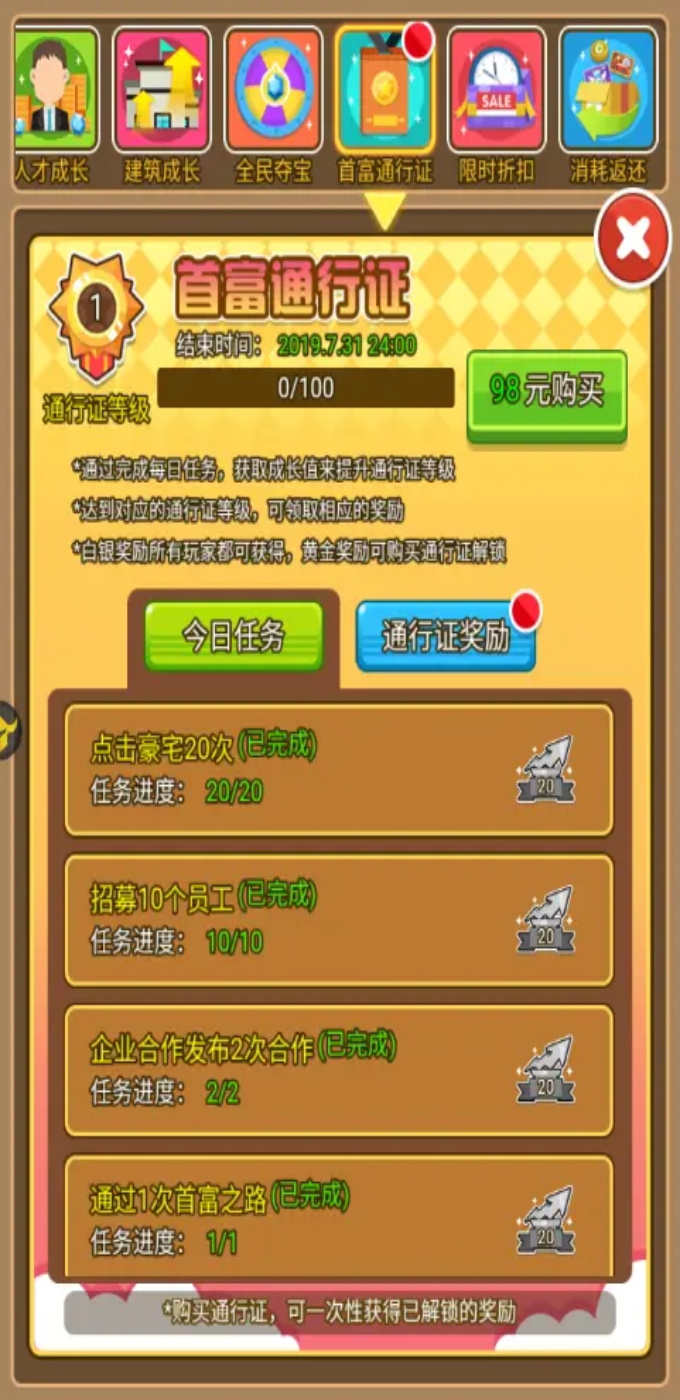Tap the 企业合作发布2次合作 task row
This screenshot has height=1400, width=680.
point(338,1071)
